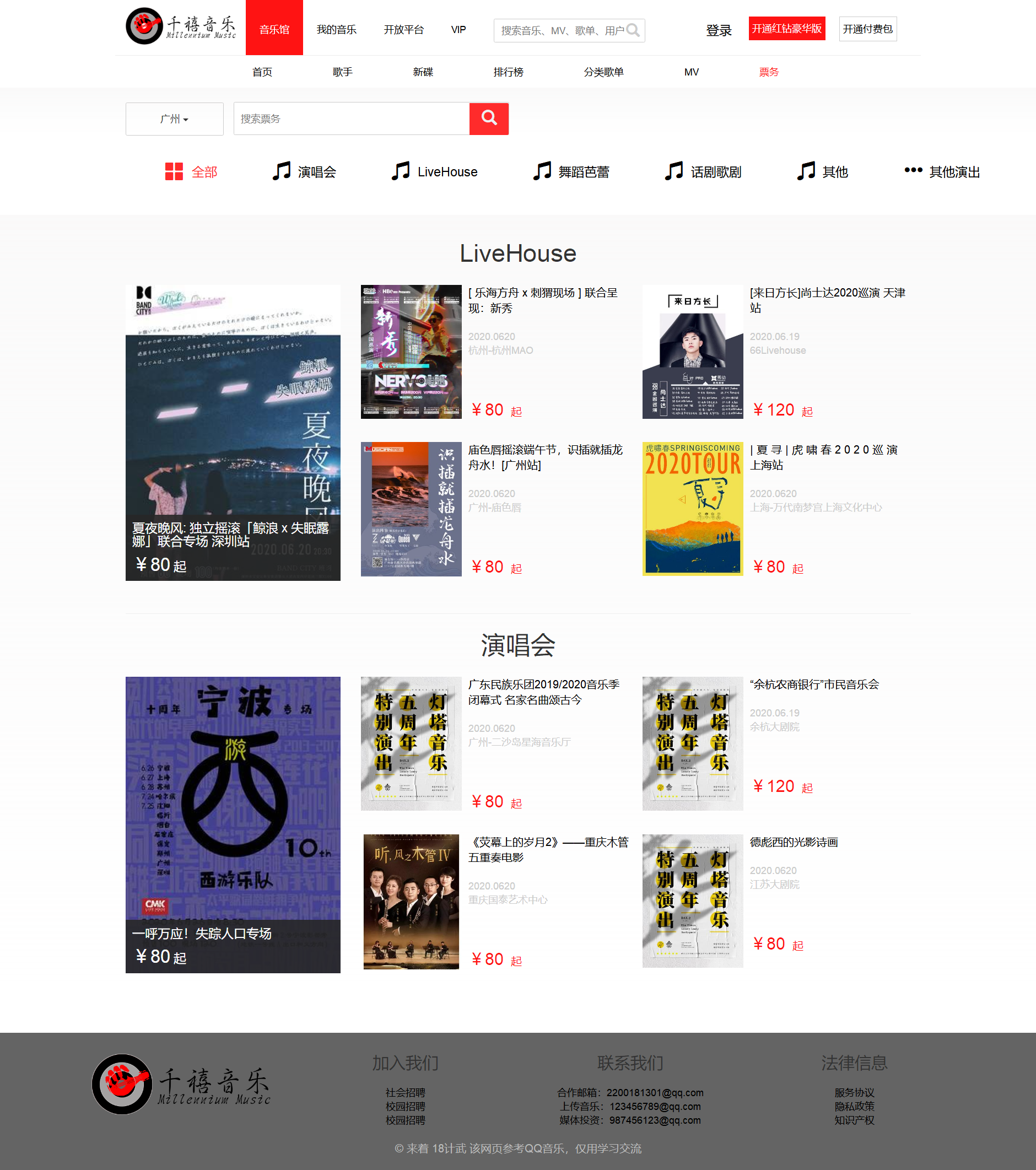Image resolution: width=1036 pixels, height=1170 pixels.
Task: Tap the red ticket search button
Action: coord(488,118)
